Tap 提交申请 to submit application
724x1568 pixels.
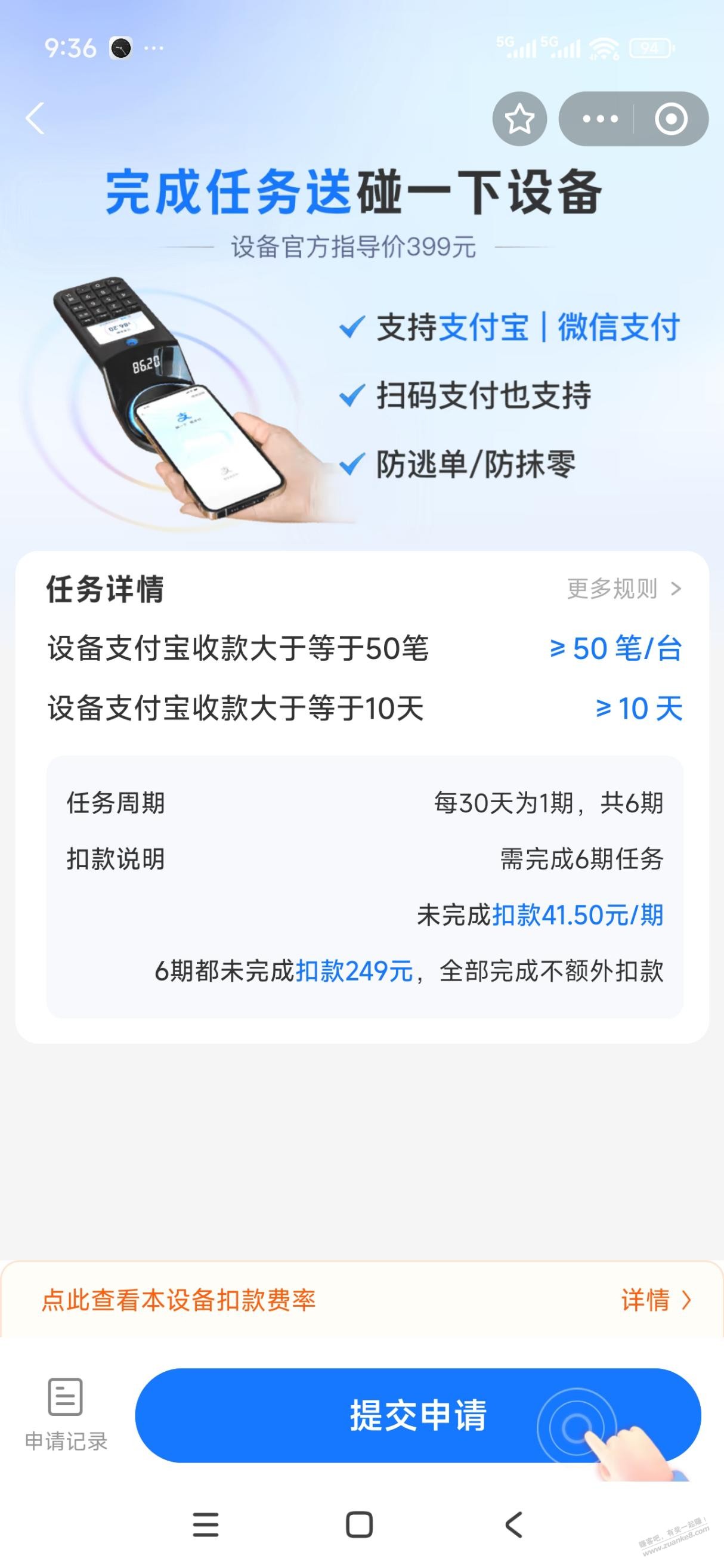417,1415
